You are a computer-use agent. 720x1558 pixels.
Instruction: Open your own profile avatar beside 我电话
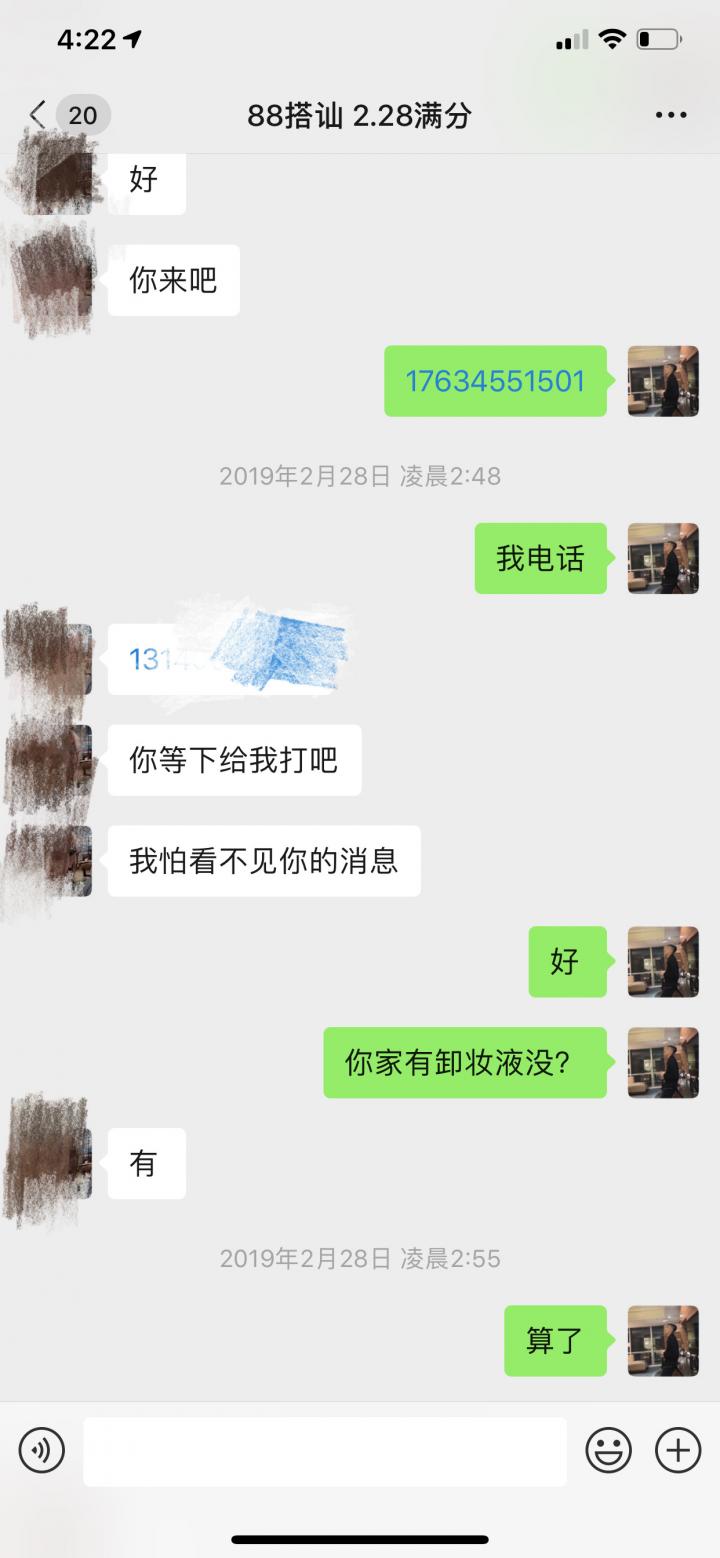(663, 559)
